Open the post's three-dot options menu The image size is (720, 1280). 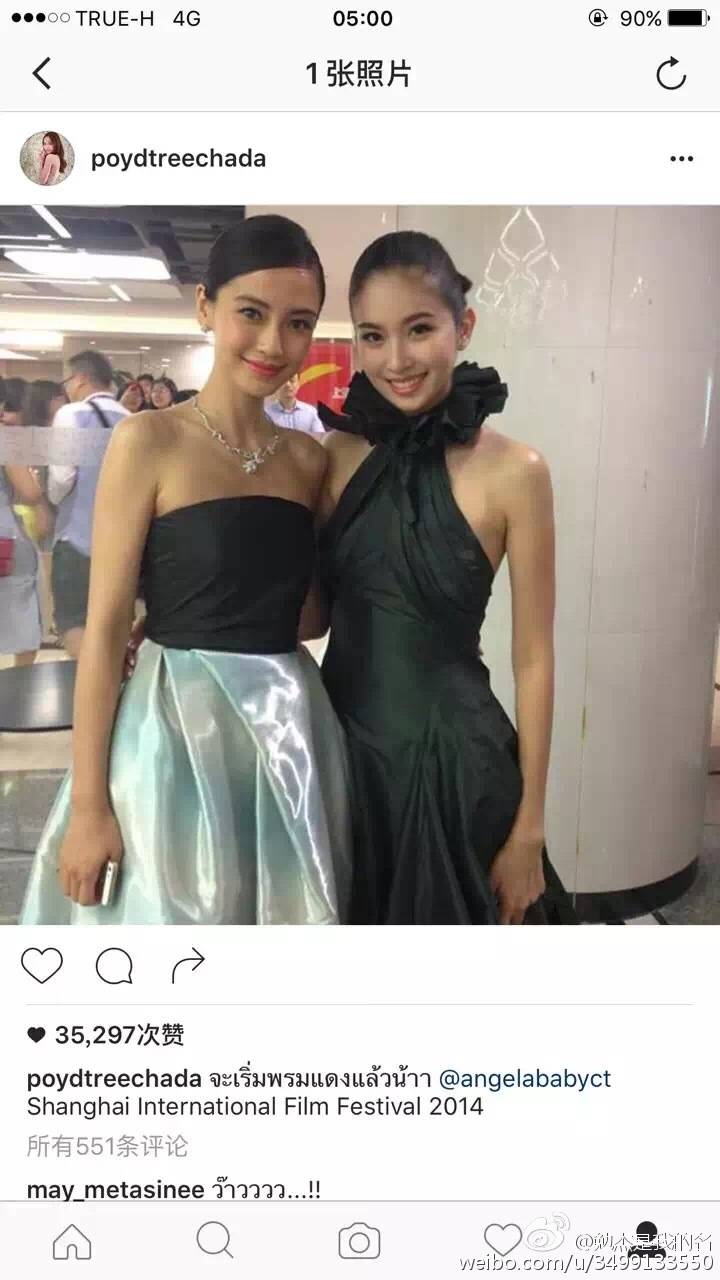[681, 159]
